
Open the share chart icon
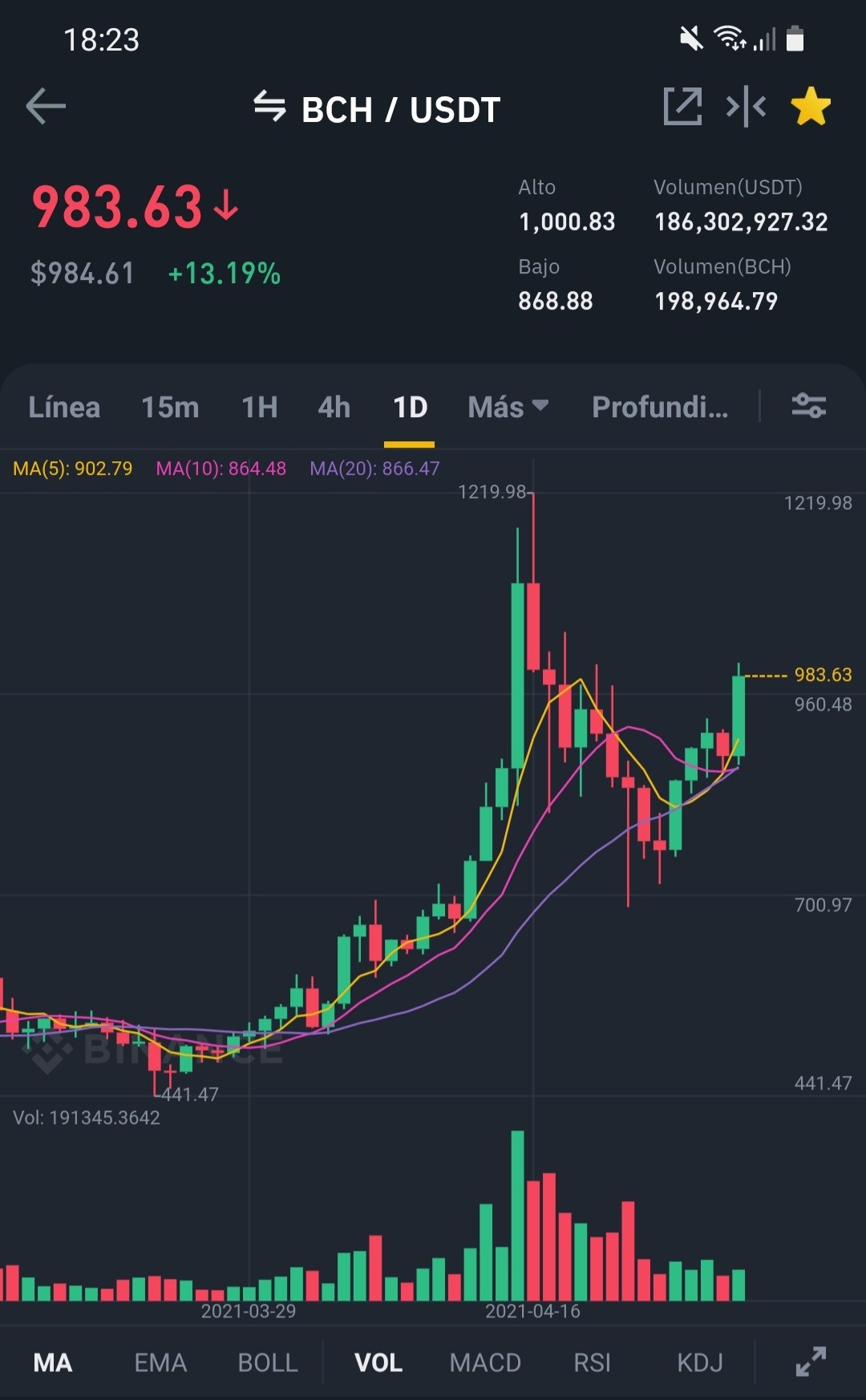click(x=682, y=107)
